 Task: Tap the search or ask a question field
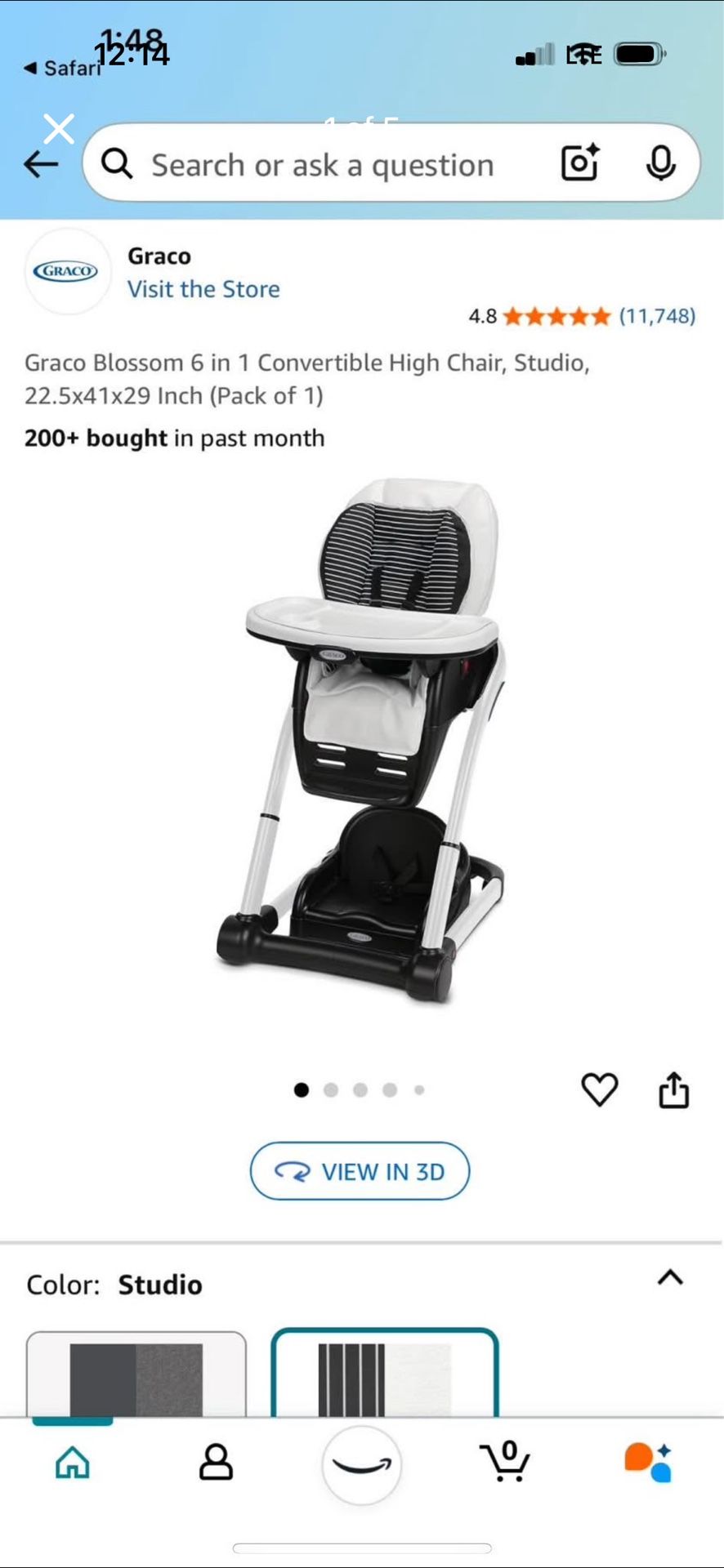[323, 165]
